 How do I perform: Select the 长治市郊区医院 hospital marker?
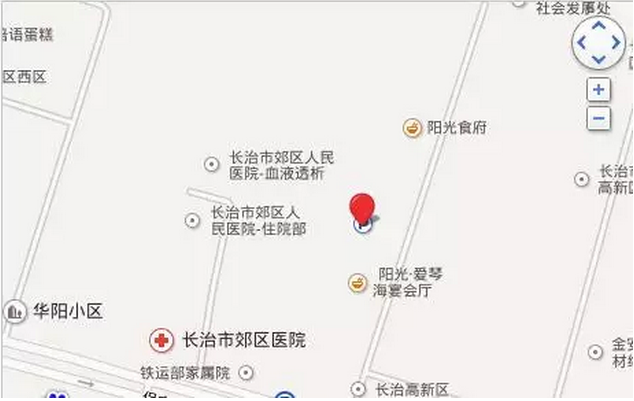[159, 340]
